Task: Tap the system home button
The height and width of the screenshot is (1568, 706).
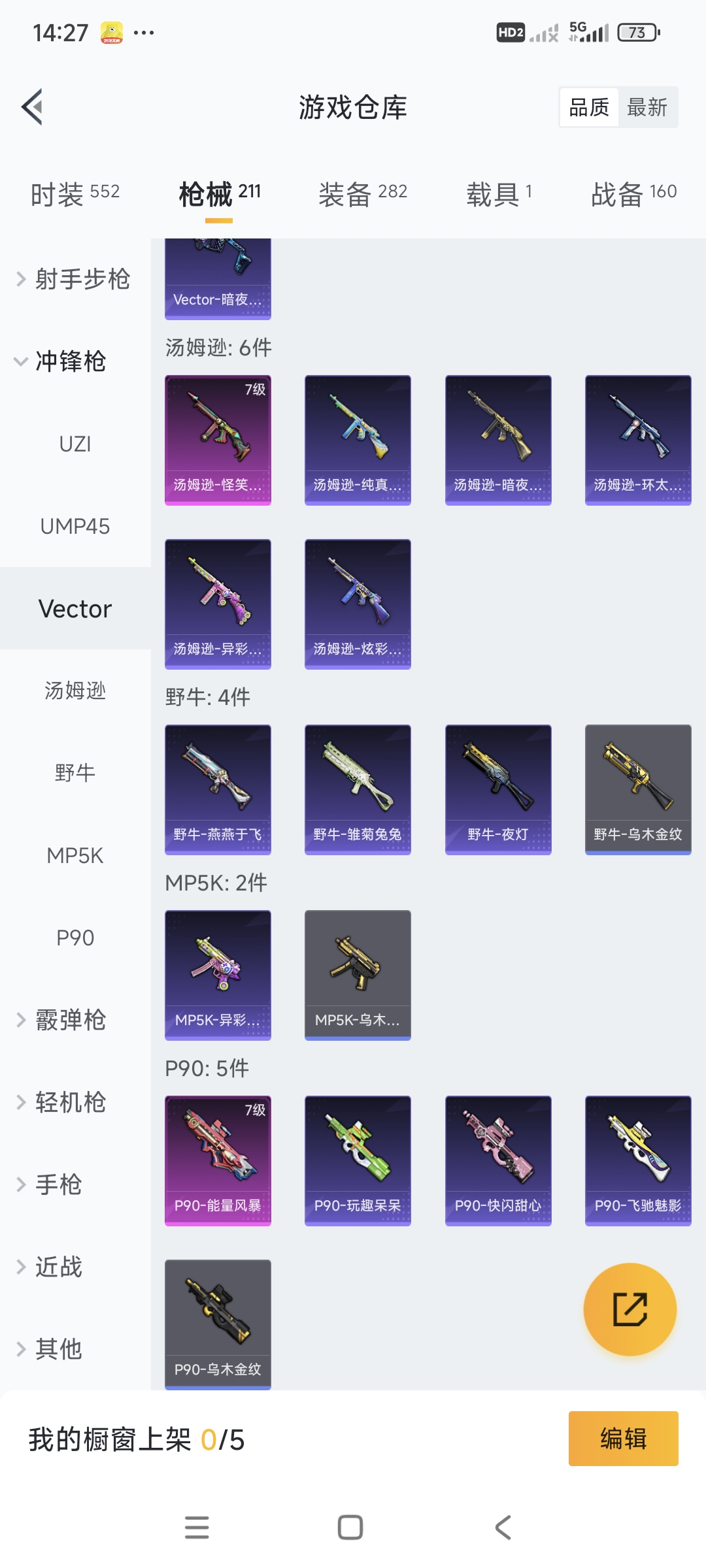Action: 350,1527
